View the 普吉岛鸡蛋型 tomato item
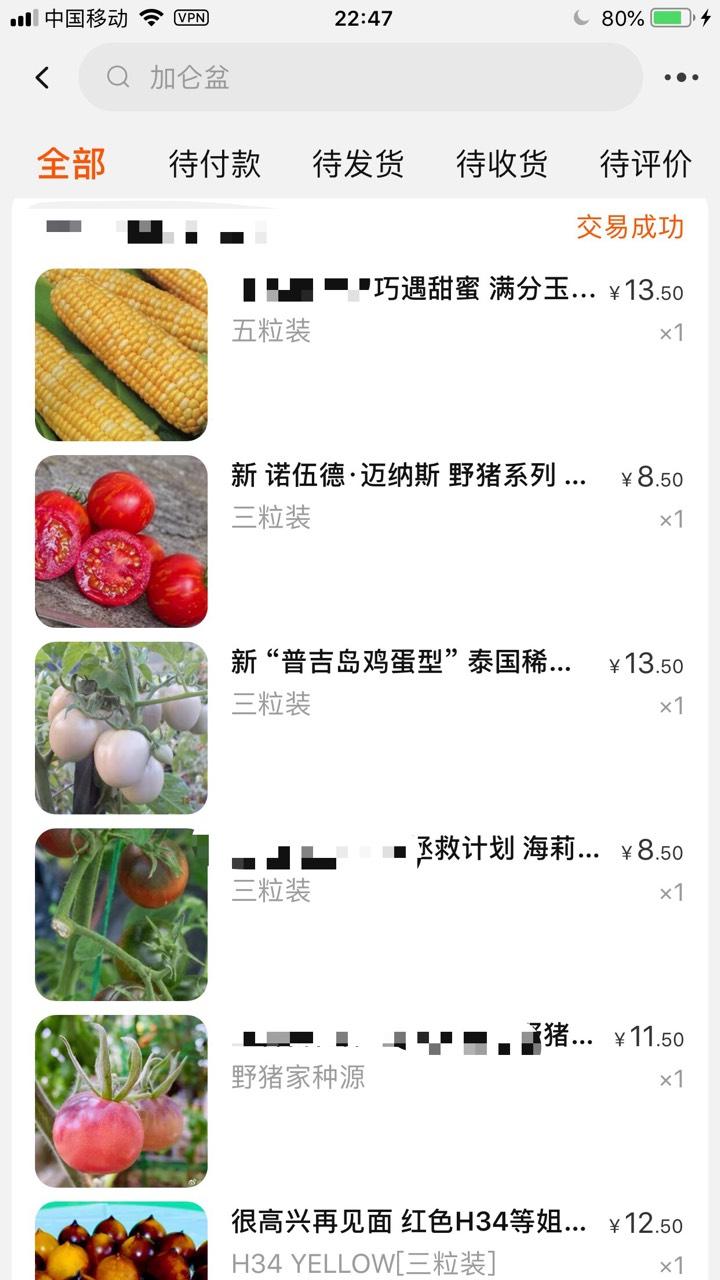The height and width of the screenshot is (1280, 720). coord(360,728)
